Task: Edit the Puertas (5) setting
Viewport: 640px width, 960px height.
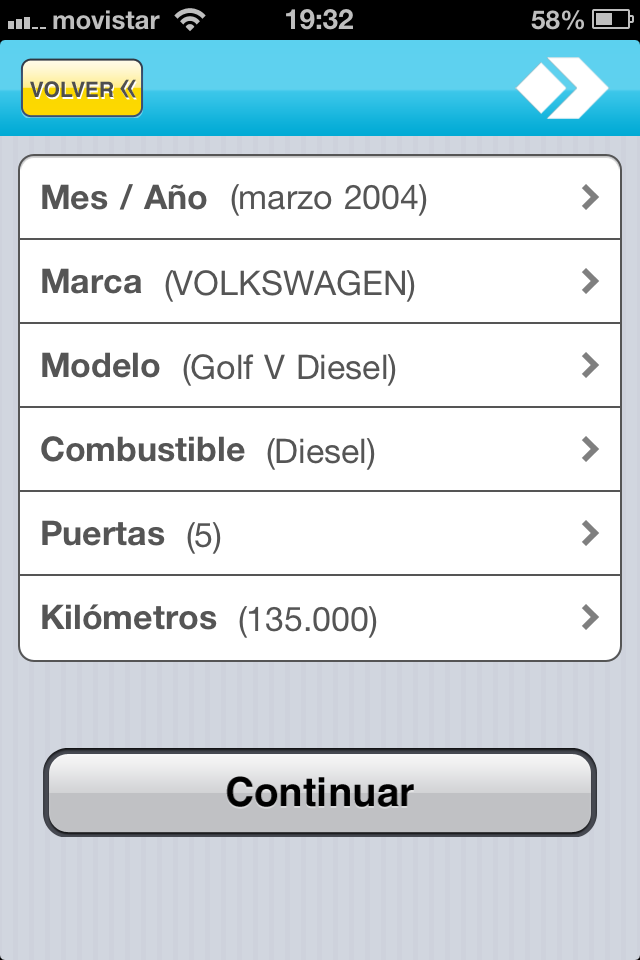Action: click(x=320, y=534)
